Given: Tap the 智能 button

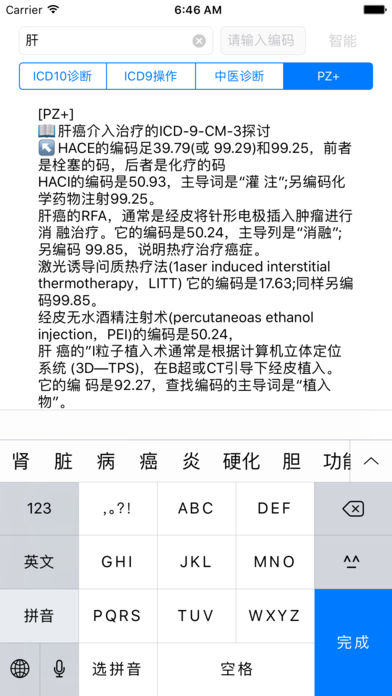Looking at the screenshot, I should 343,41.
